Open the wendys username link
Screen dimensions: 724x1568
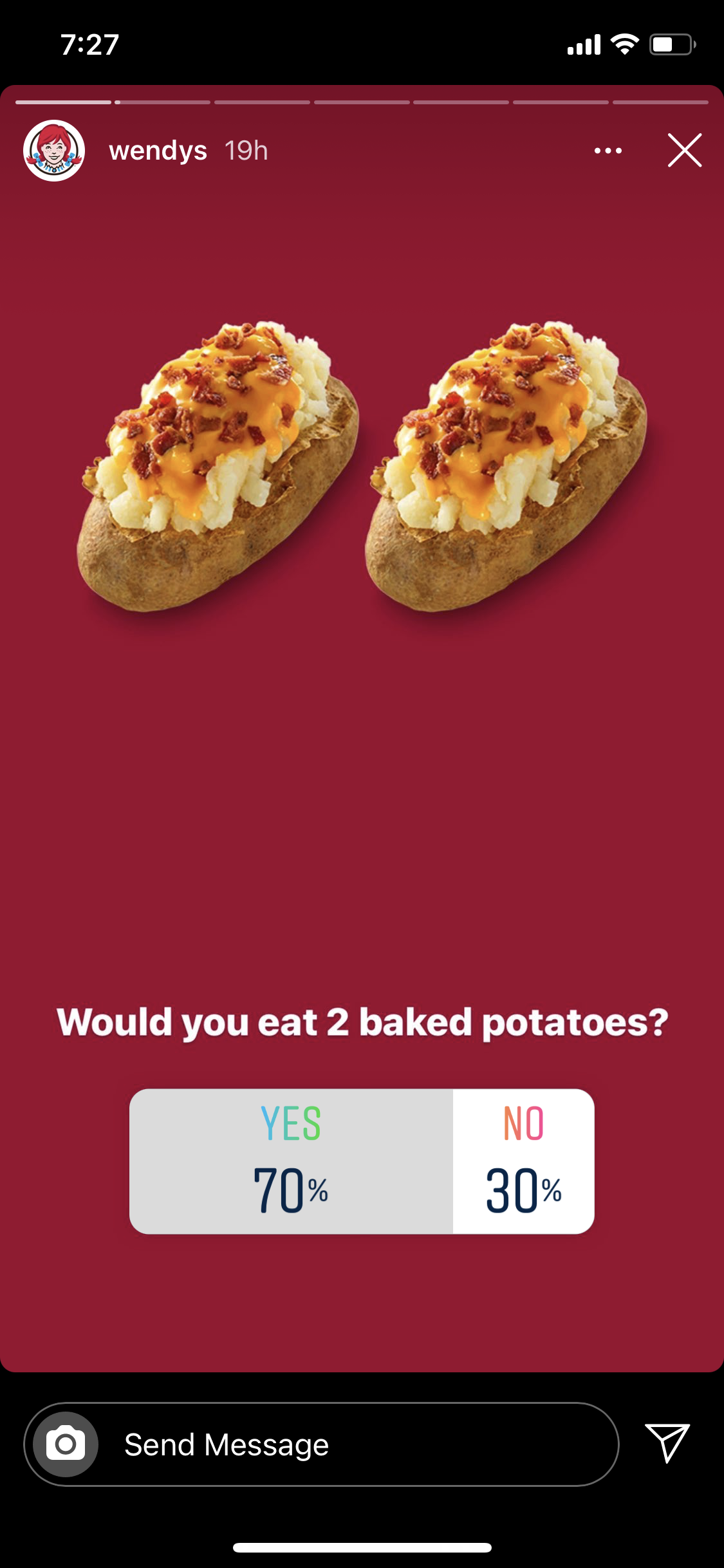pos(158,151)
